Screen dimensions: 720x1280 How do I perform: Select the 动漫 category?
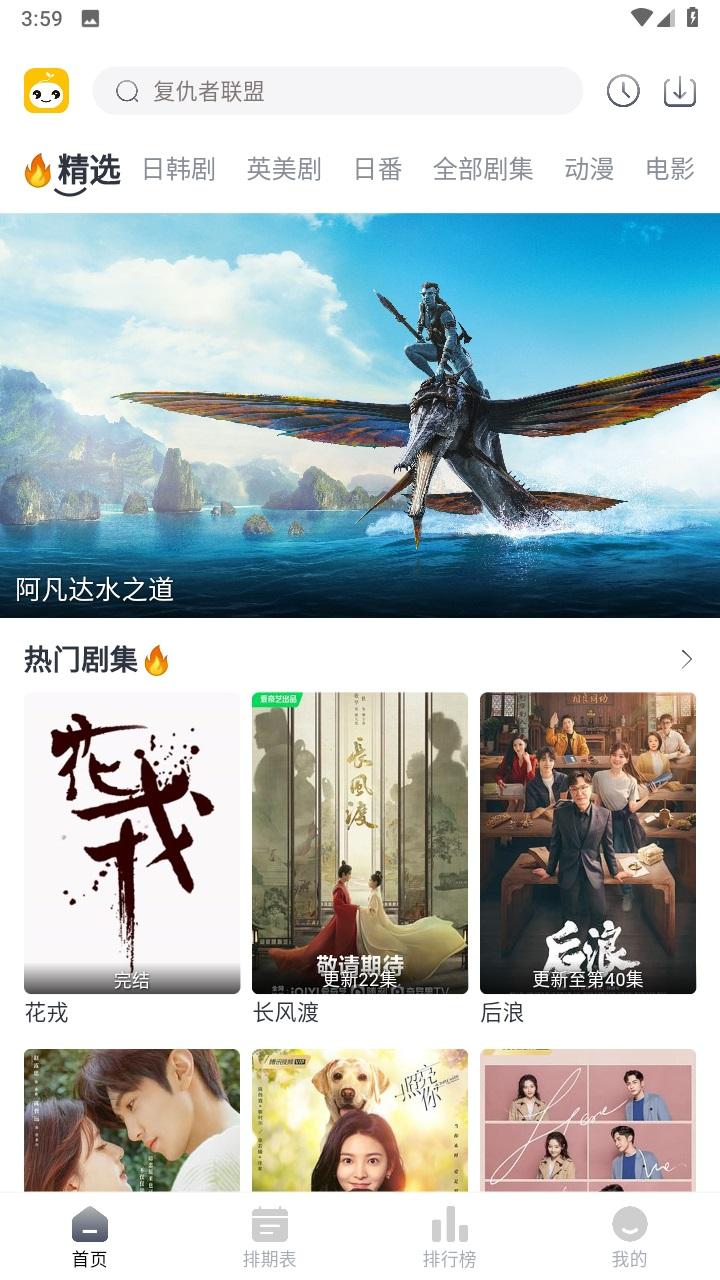coord(588,170)
